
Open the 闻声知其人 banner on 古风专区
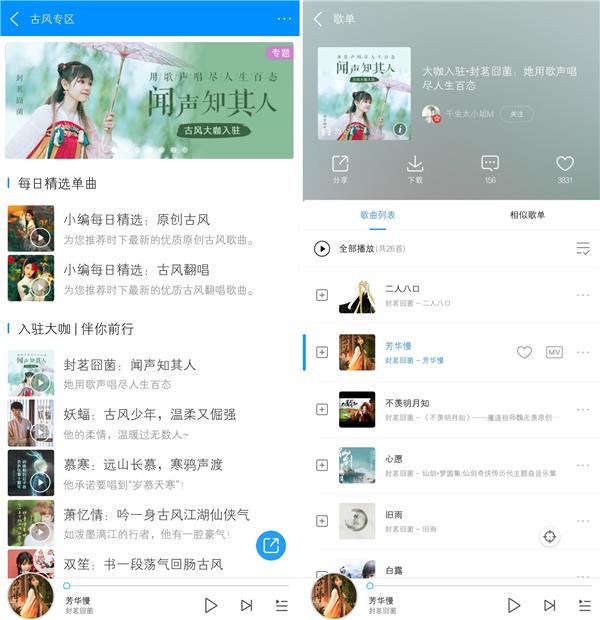tap(149, 100)
